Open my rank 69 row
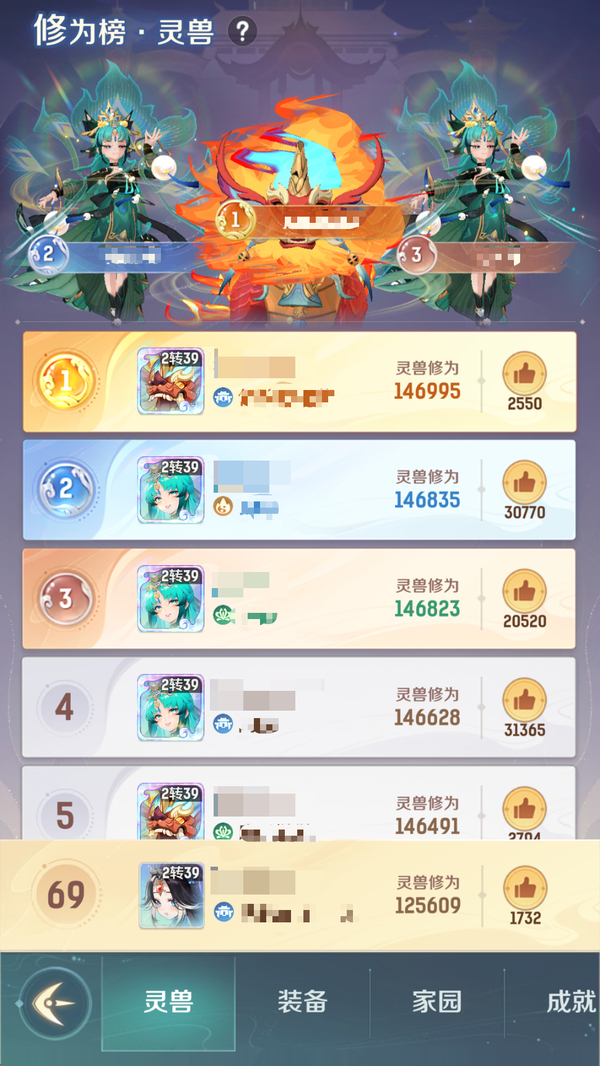Screen dimensions: 600x1066 click(x=300, y=895)
